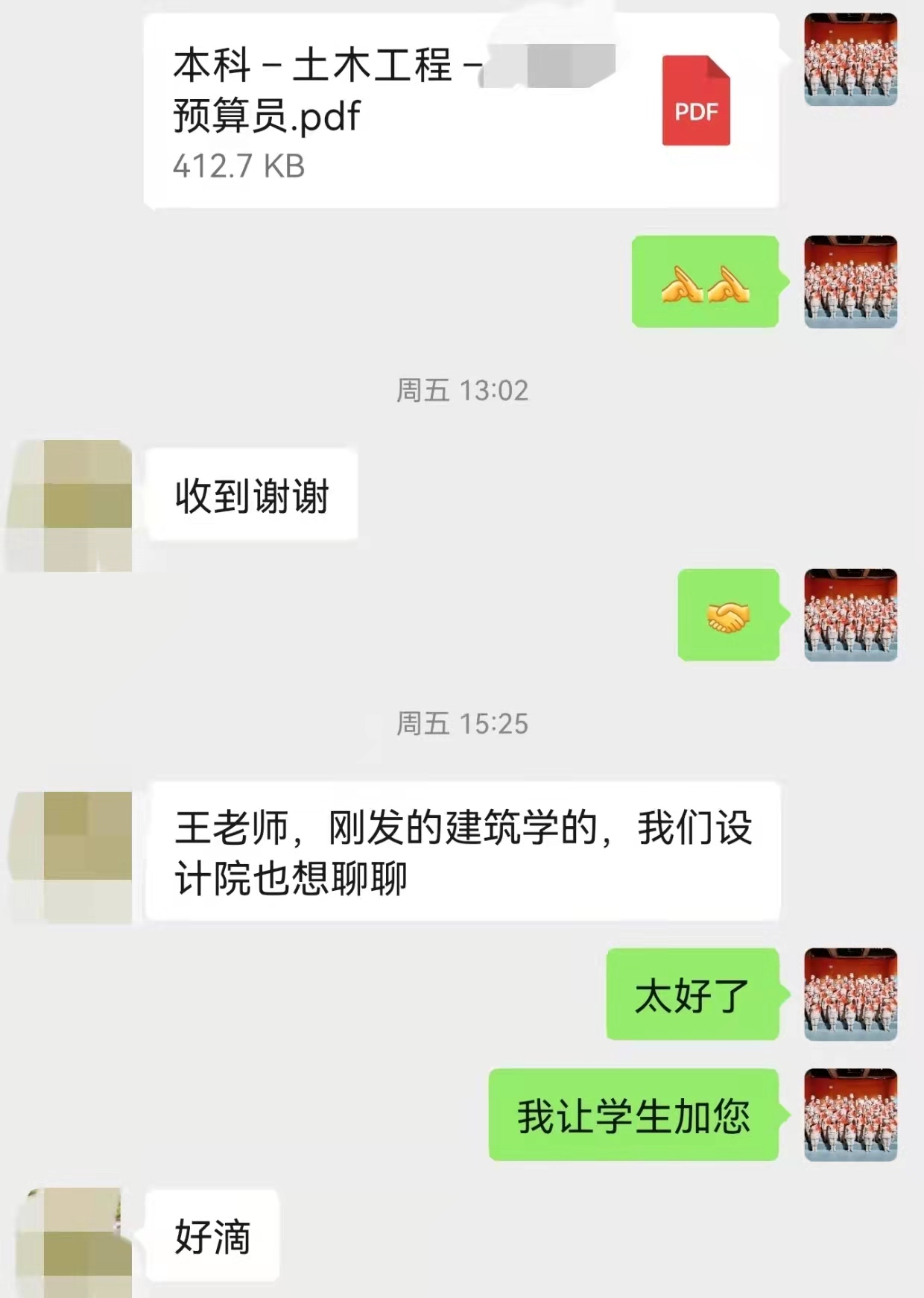Open your own avatar beside the PDF message
Screen dimensions: 924x1298
tap(849, 60)
